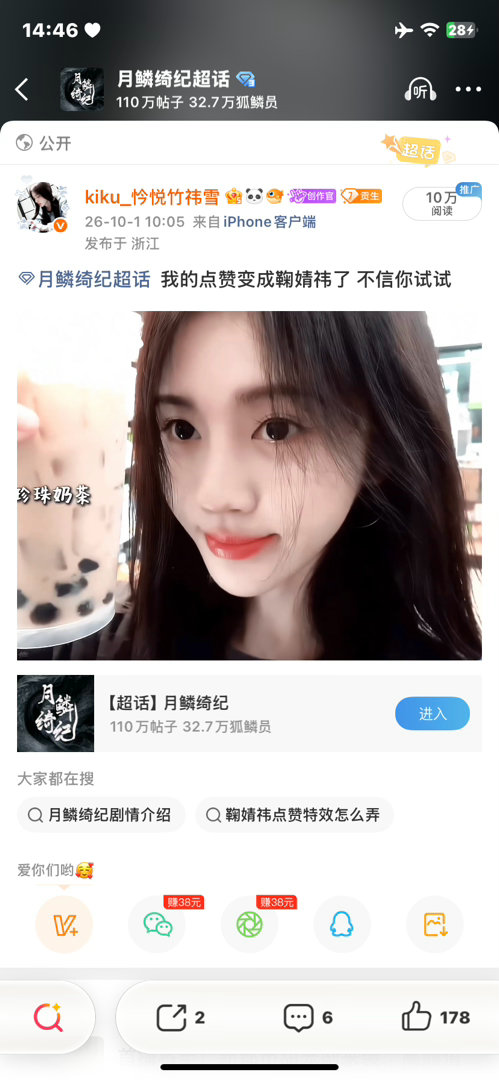Search 月鳞绮纪剧情介绍 suggestion chip
Viewport: 499px width, 1080px height.
point(101,816)
